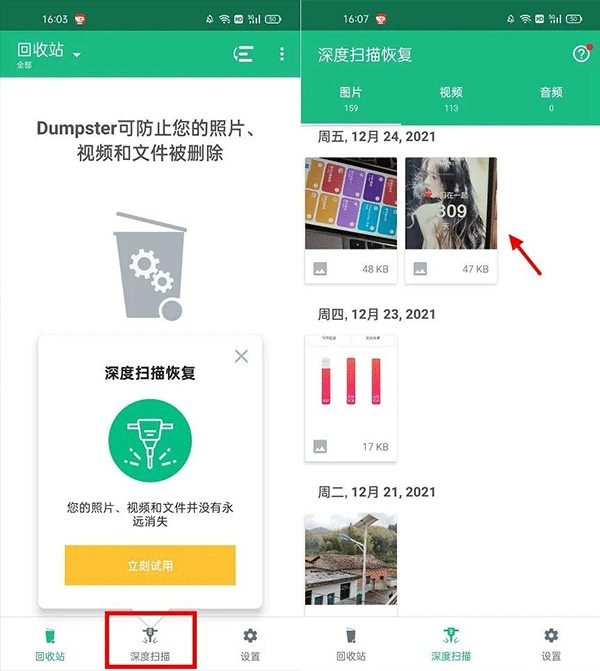Open the help question mark icon
This screenshot has height=671, width=600.
580,54
